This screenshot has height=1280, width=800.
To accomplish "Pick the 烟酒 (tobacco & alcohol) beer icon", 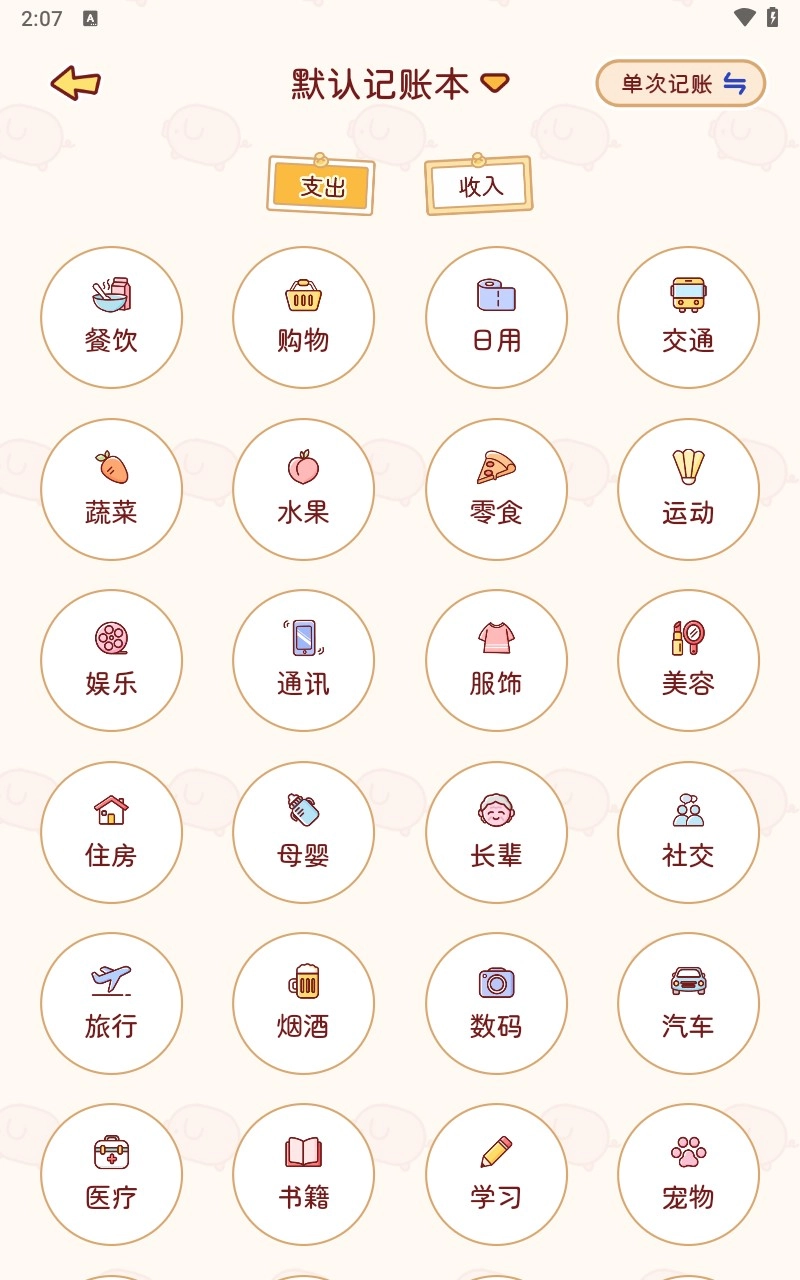I will [x=303, y=1004].
